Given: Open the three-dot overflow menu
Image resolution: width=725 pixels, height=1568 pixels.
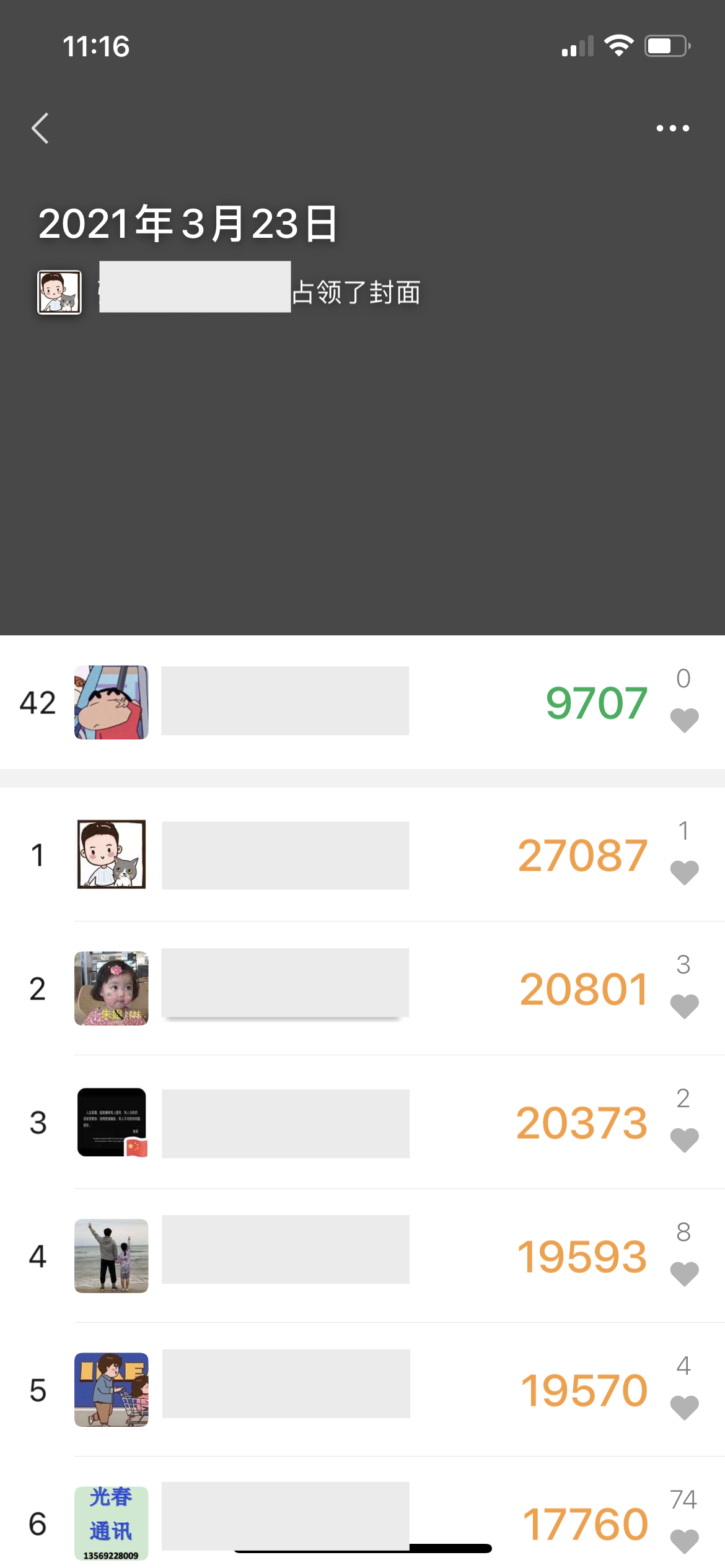Looking at the screenshot, I should tap(672, 128).
